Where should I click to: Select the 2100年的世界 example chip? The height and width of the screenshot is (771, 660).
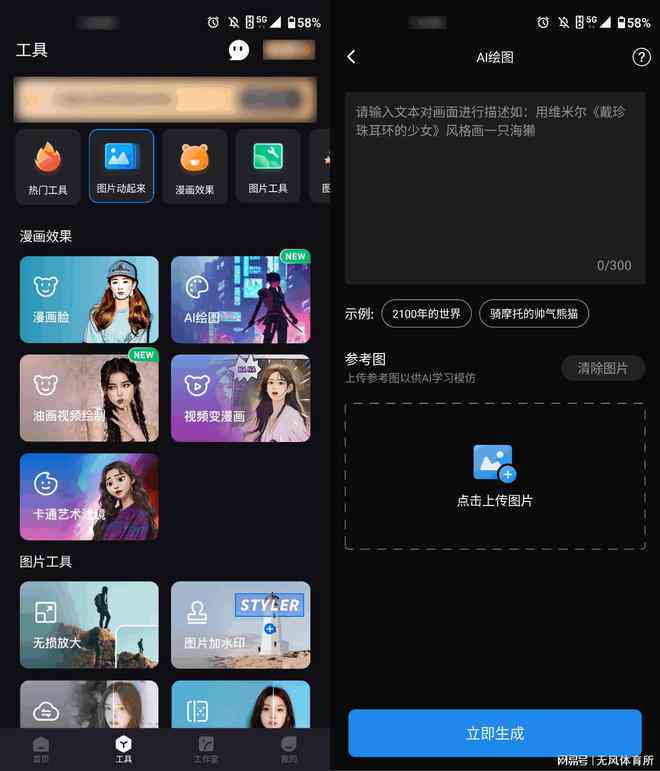pyautogui.click(x=426, y=314)
